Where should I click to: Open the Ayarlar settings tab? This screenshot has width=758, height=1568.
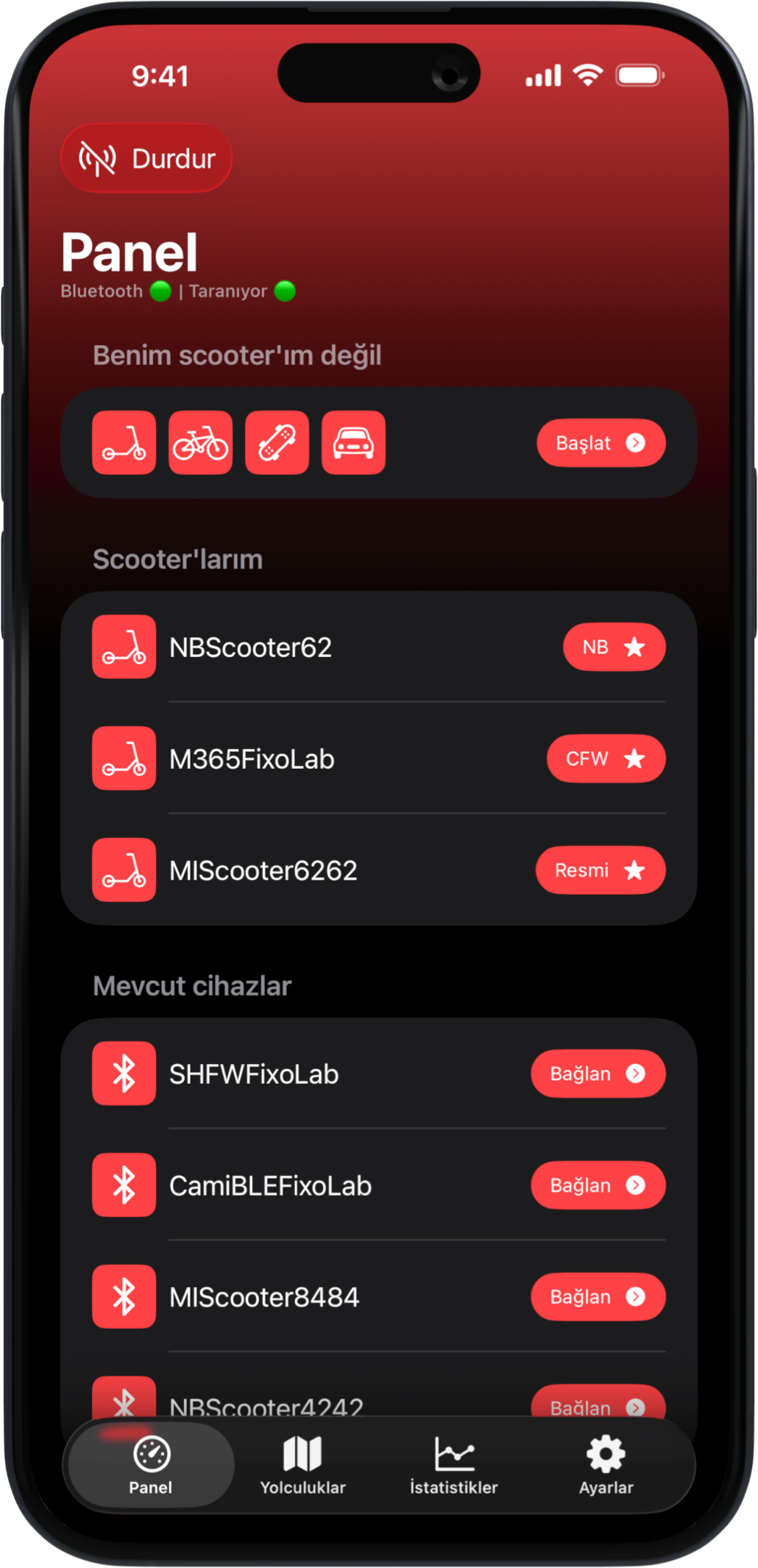pyautogui.click(x=606, y=1466)
